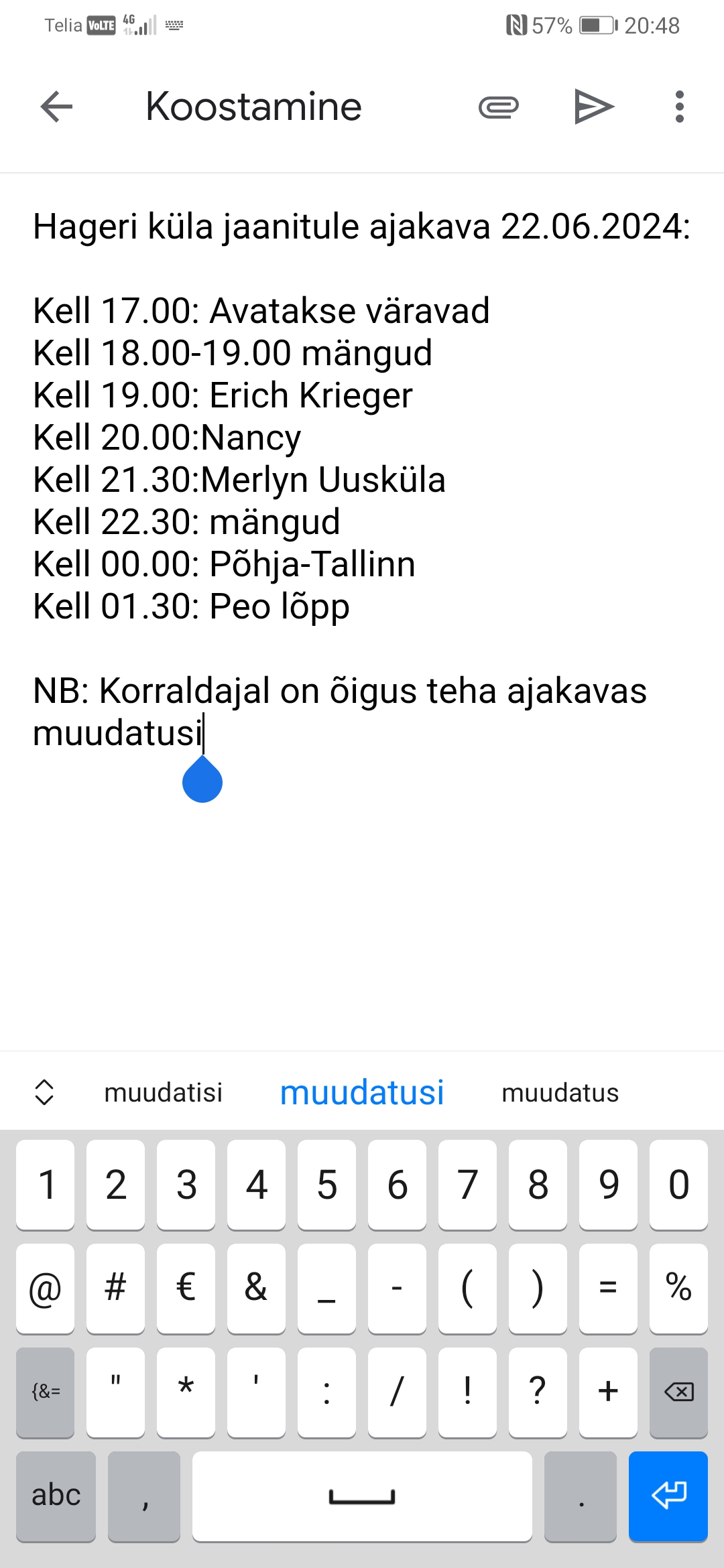Switch the keyboard to abc letters
Viewport: 724px width, 1568px height.
point(56,1496)
